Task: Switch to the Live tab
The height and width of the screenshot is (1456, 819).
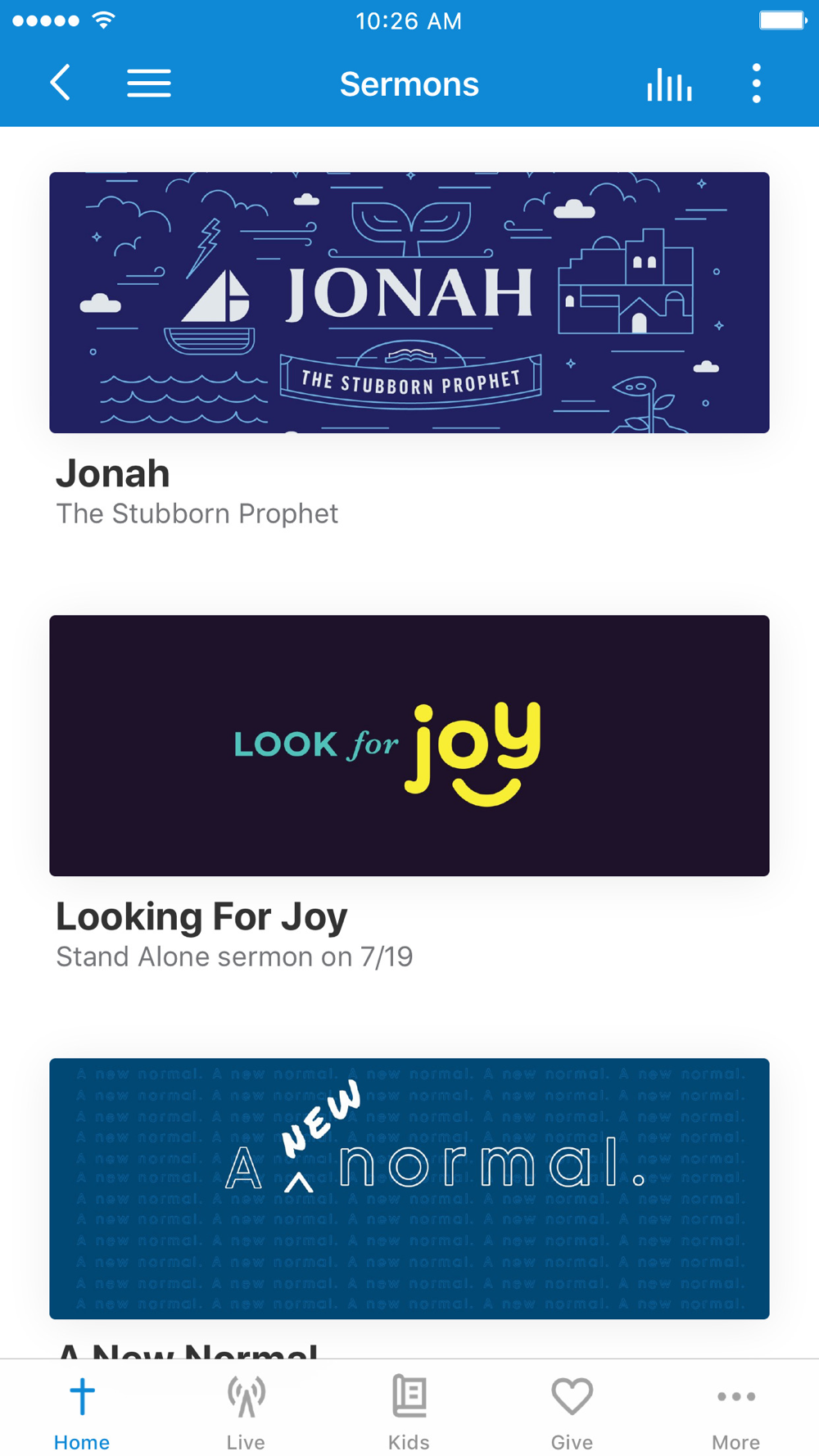Action: pos(246,1412)
